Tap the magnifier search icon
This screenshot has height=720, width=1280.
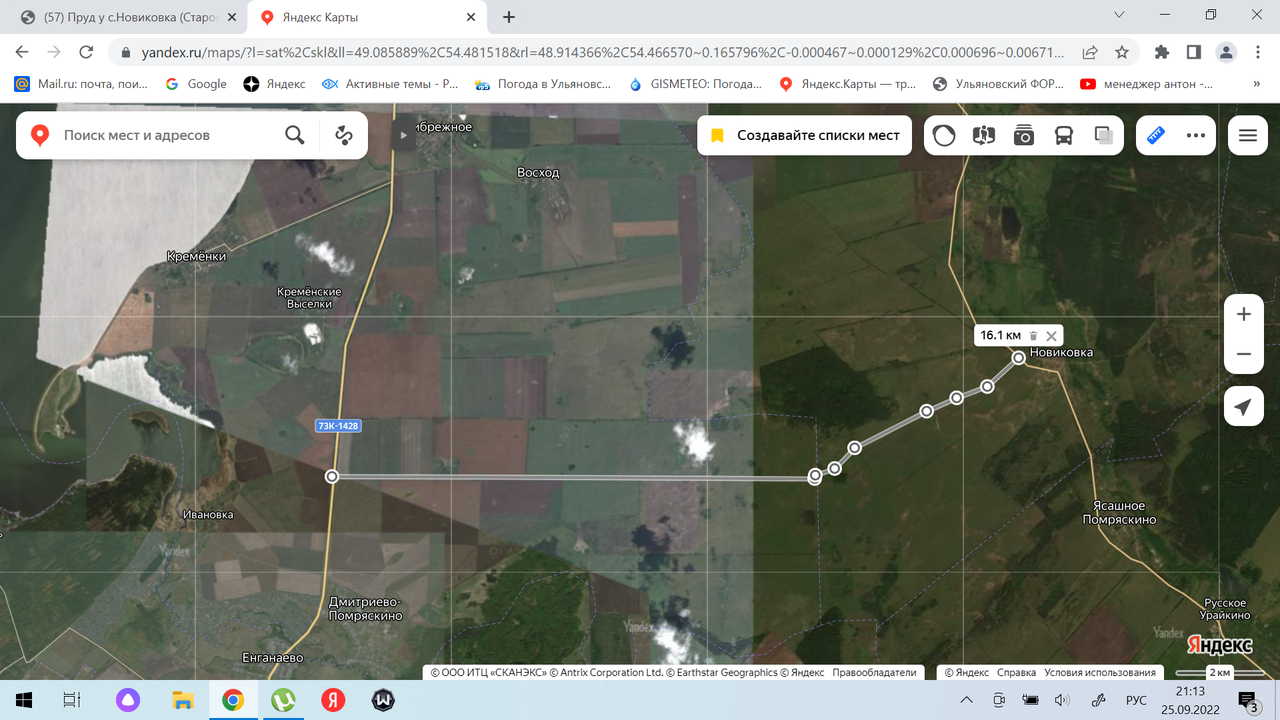click(294, 135)
